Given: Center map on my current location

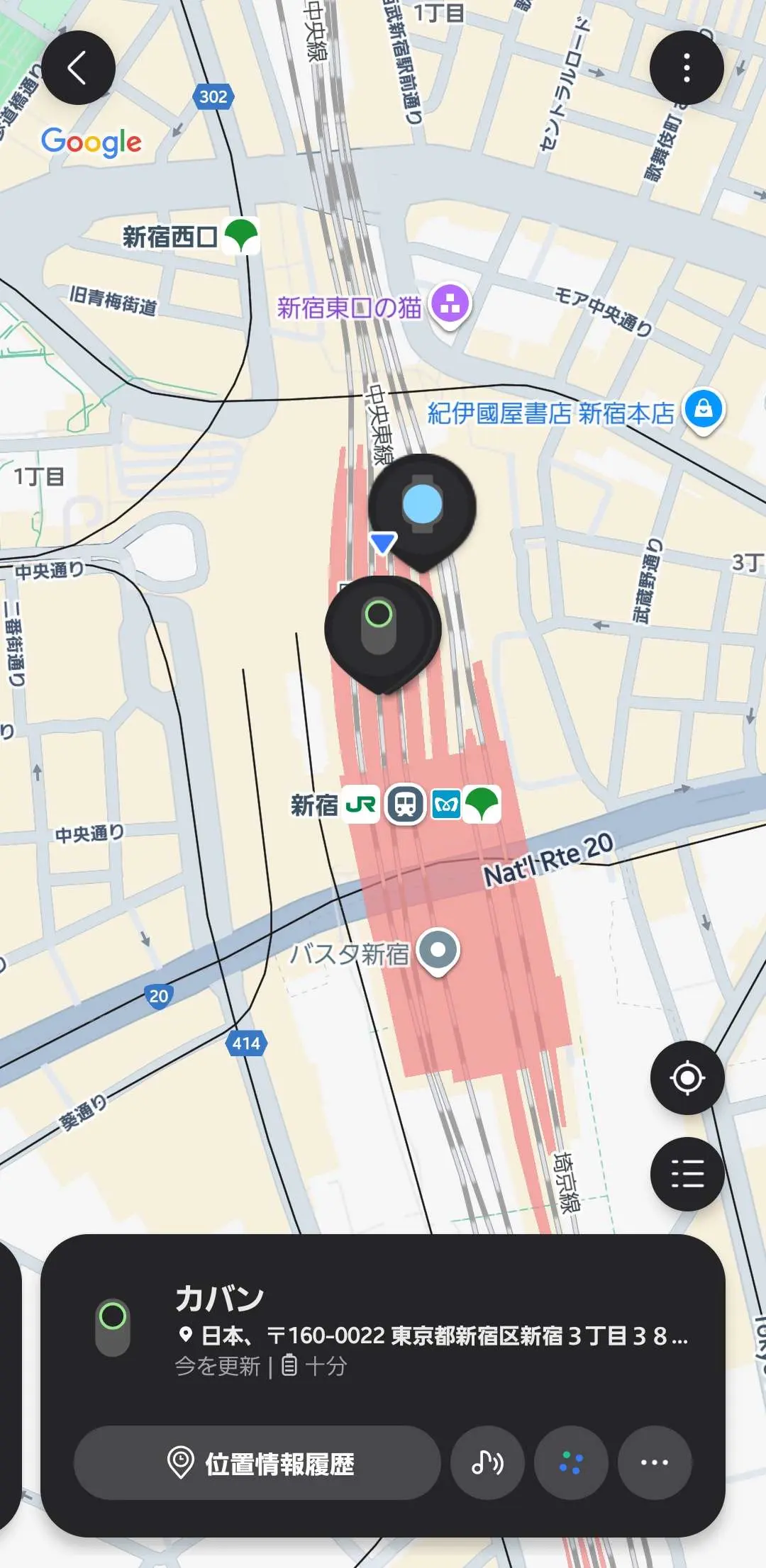Looking at the screenshot, I should click(x=687, y=1078).
